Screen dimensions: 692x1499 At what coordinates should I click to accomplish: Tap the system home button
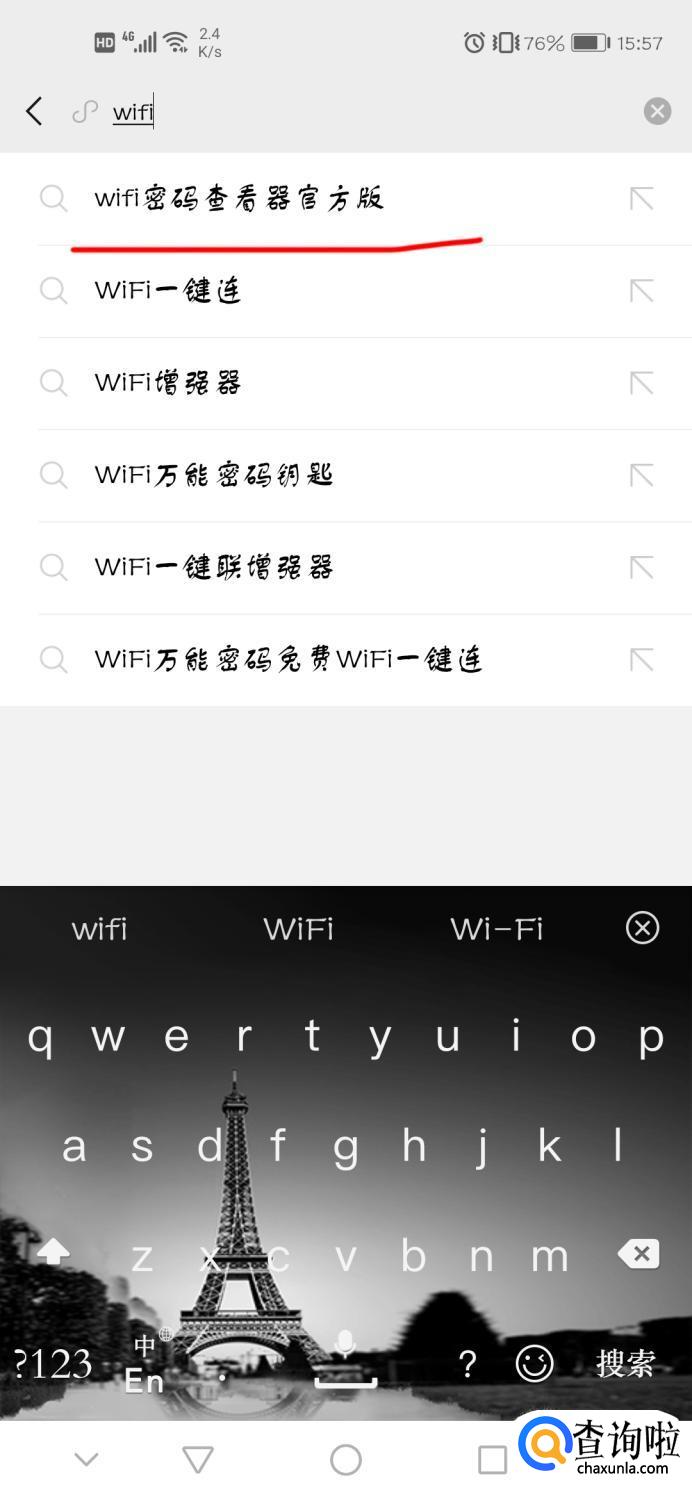346,1460
